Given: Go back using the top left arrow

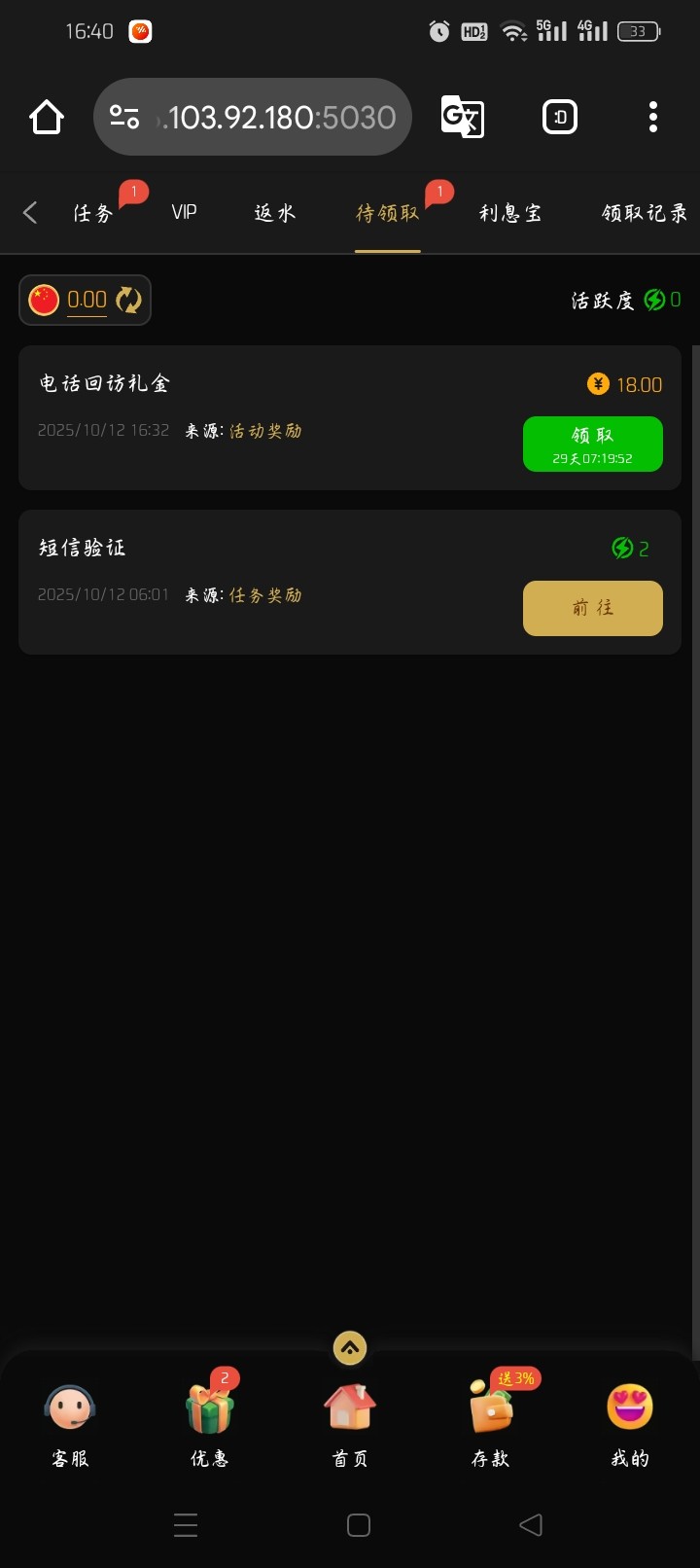Looking at the screenshot, I should (30, 213).
